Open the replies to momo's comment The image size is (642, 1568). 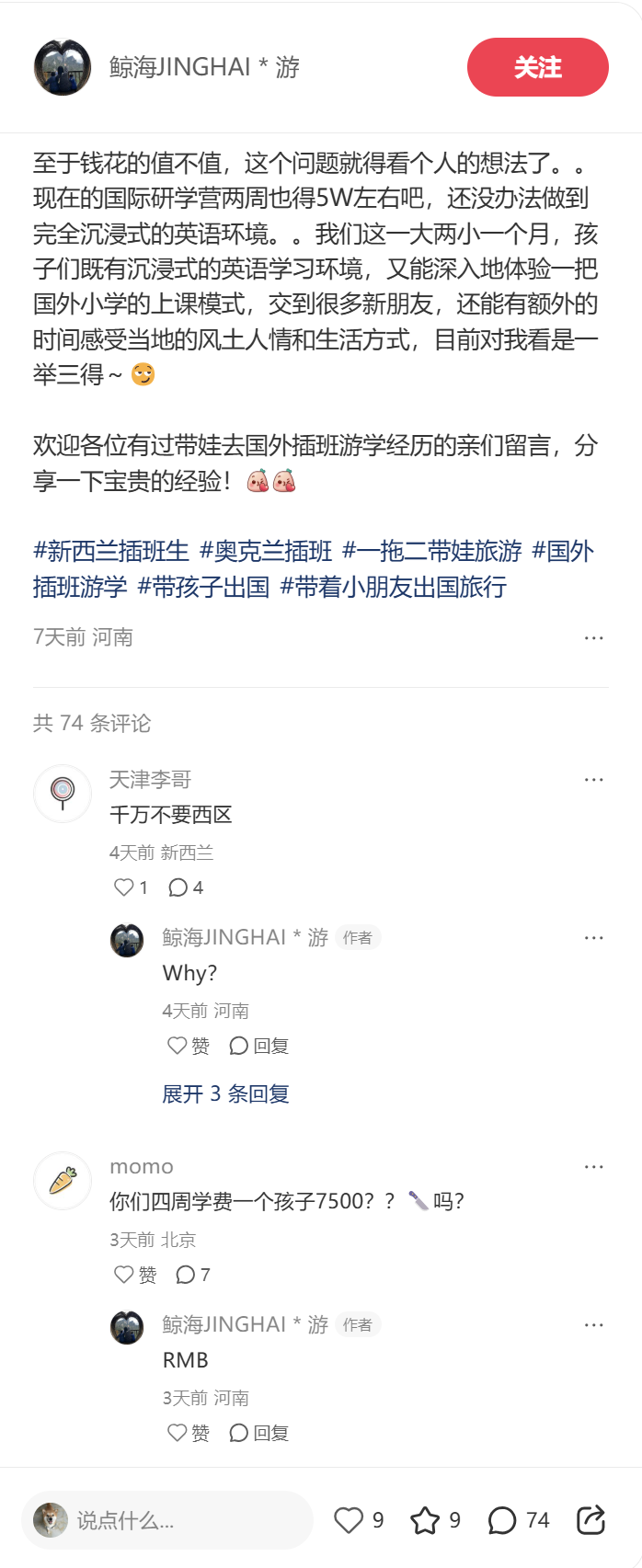tap(186, 1275)
